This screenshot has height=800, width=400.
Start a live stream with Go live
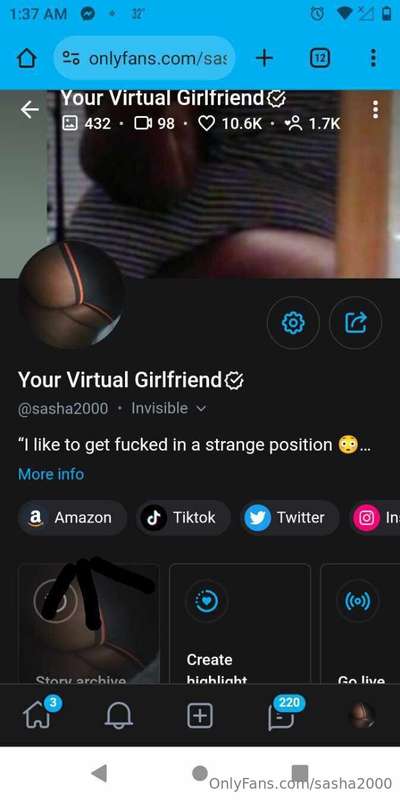[x=360, y=623]
